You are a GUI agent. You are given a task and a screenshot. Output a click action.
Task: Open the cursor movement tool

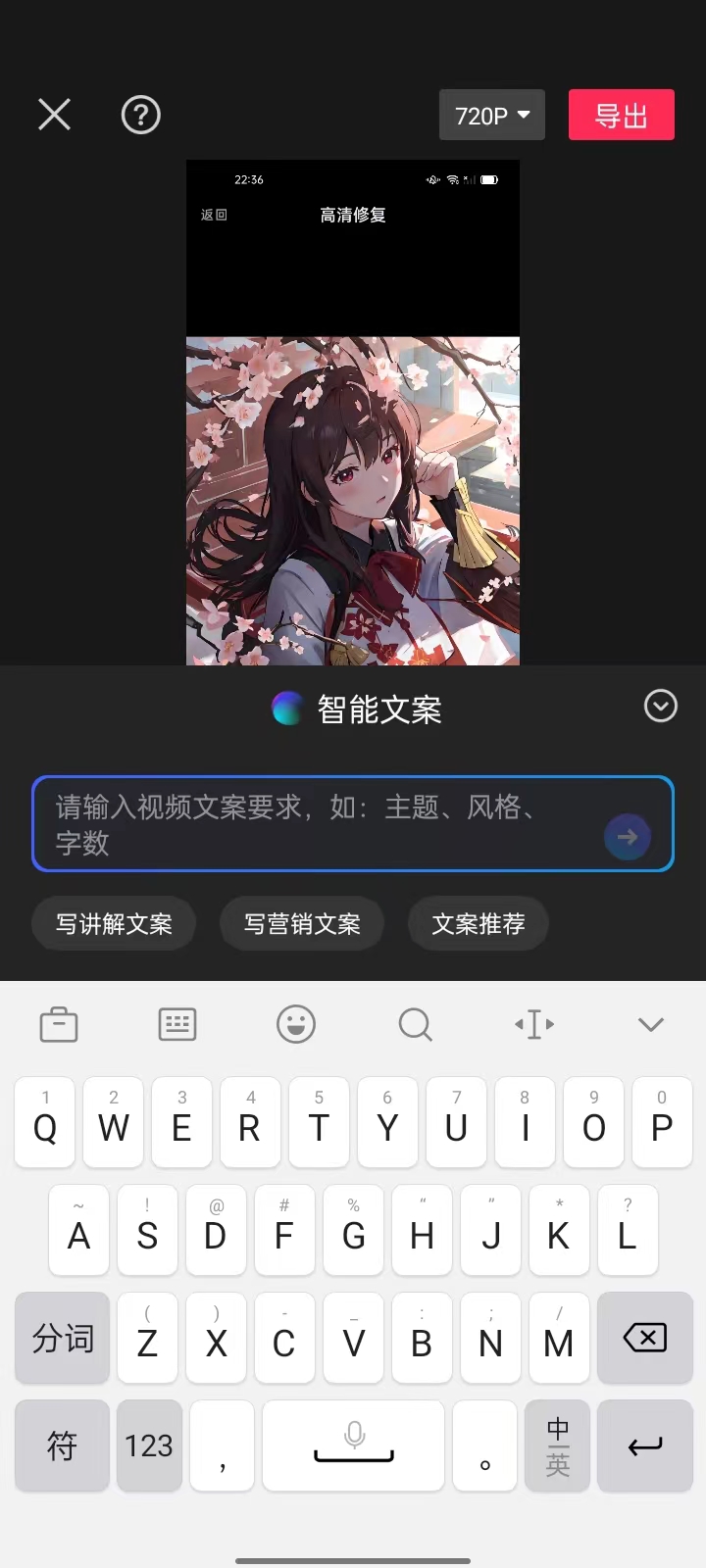pyautogui.click(x=533, y=1025)
